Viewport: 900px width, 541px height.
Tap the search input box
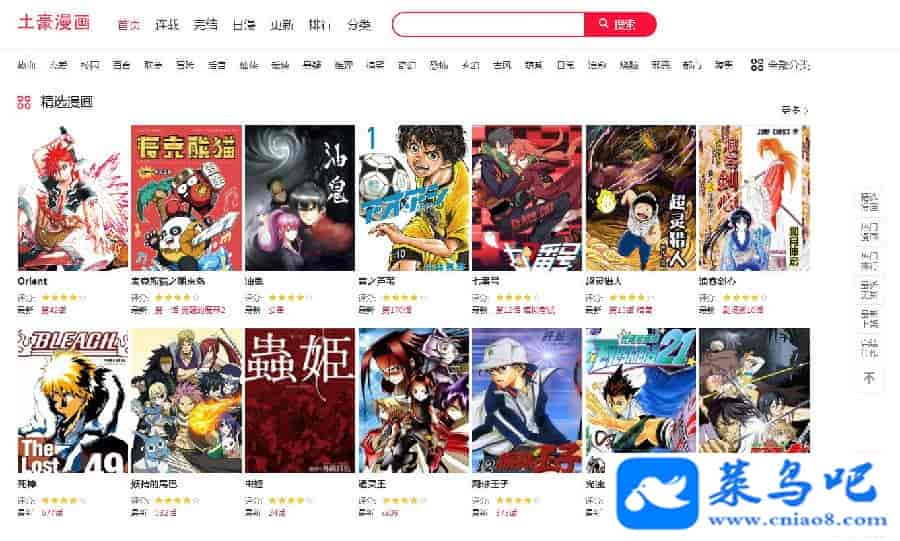coord(488,24)
